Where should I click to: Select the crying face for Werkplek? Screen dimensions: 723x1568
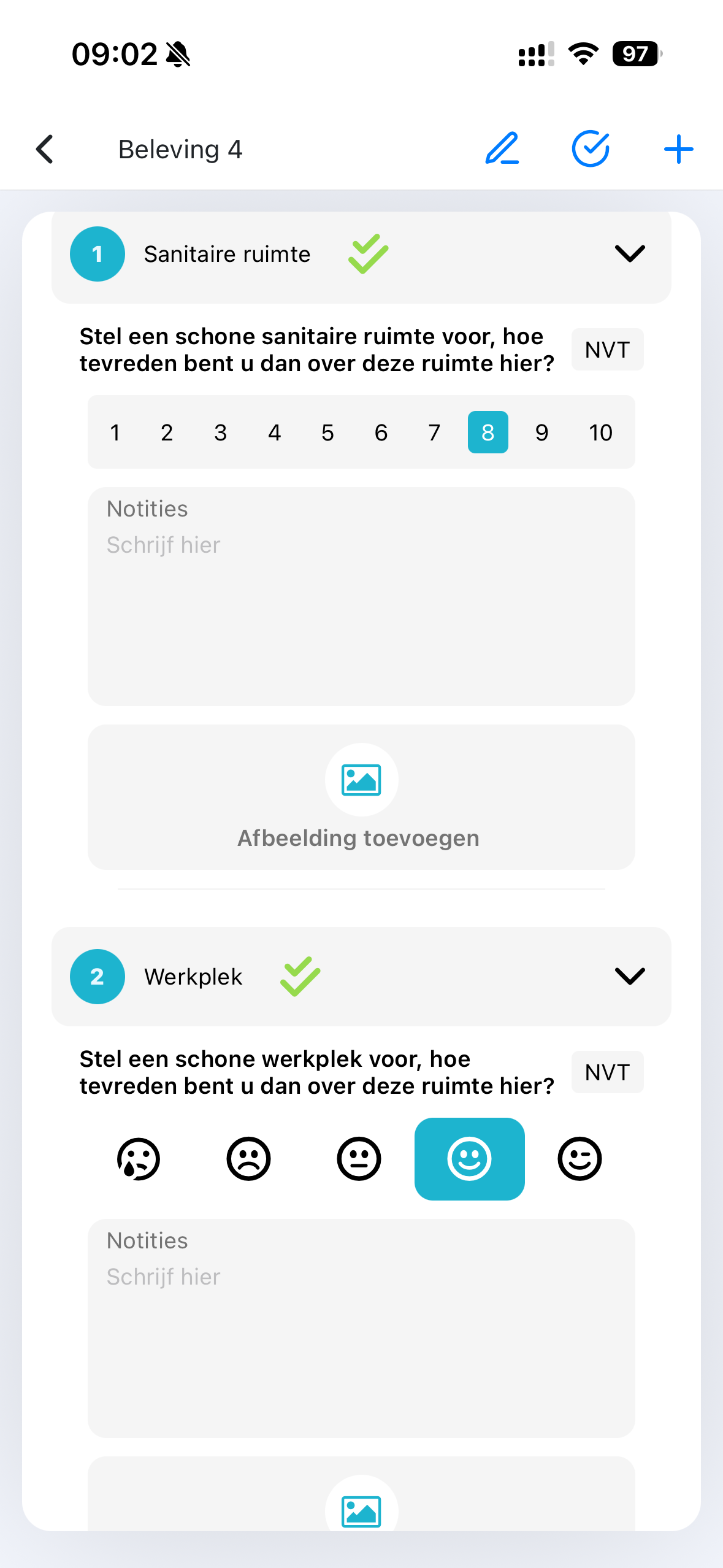pos(139,1159)
